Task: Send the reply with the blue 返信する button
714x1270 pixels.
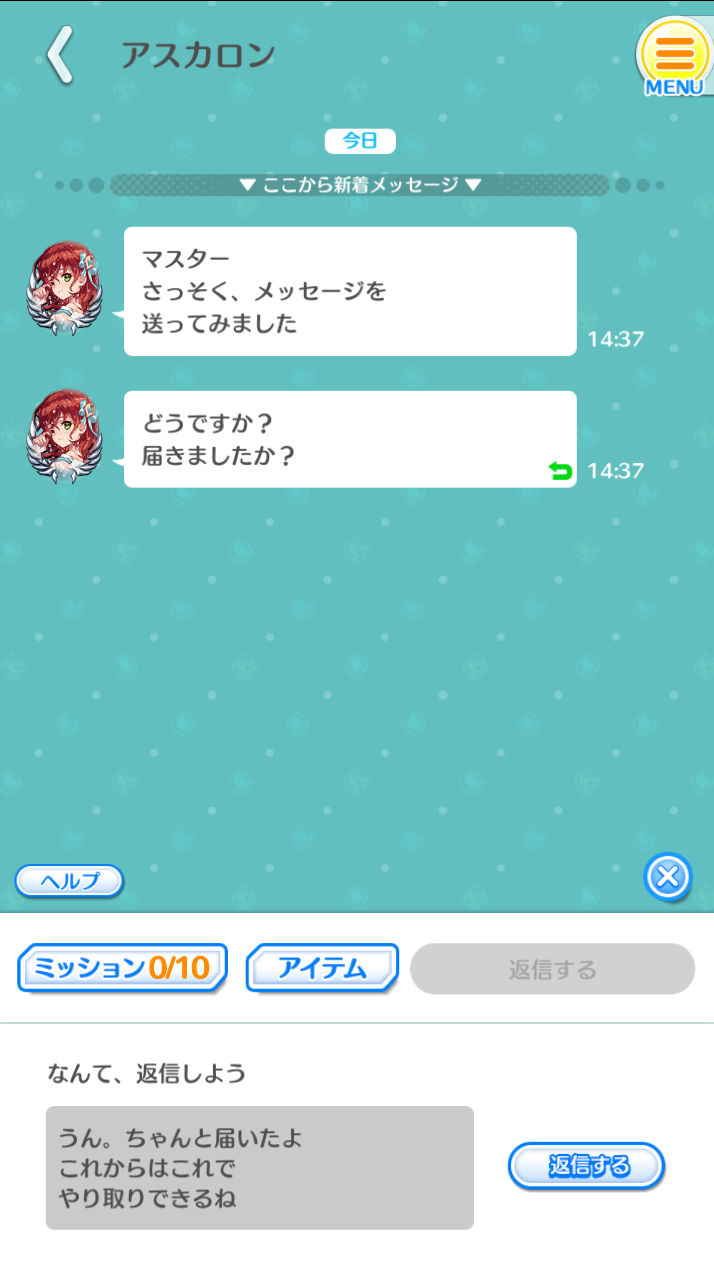Action: (x=586, y=1166)
